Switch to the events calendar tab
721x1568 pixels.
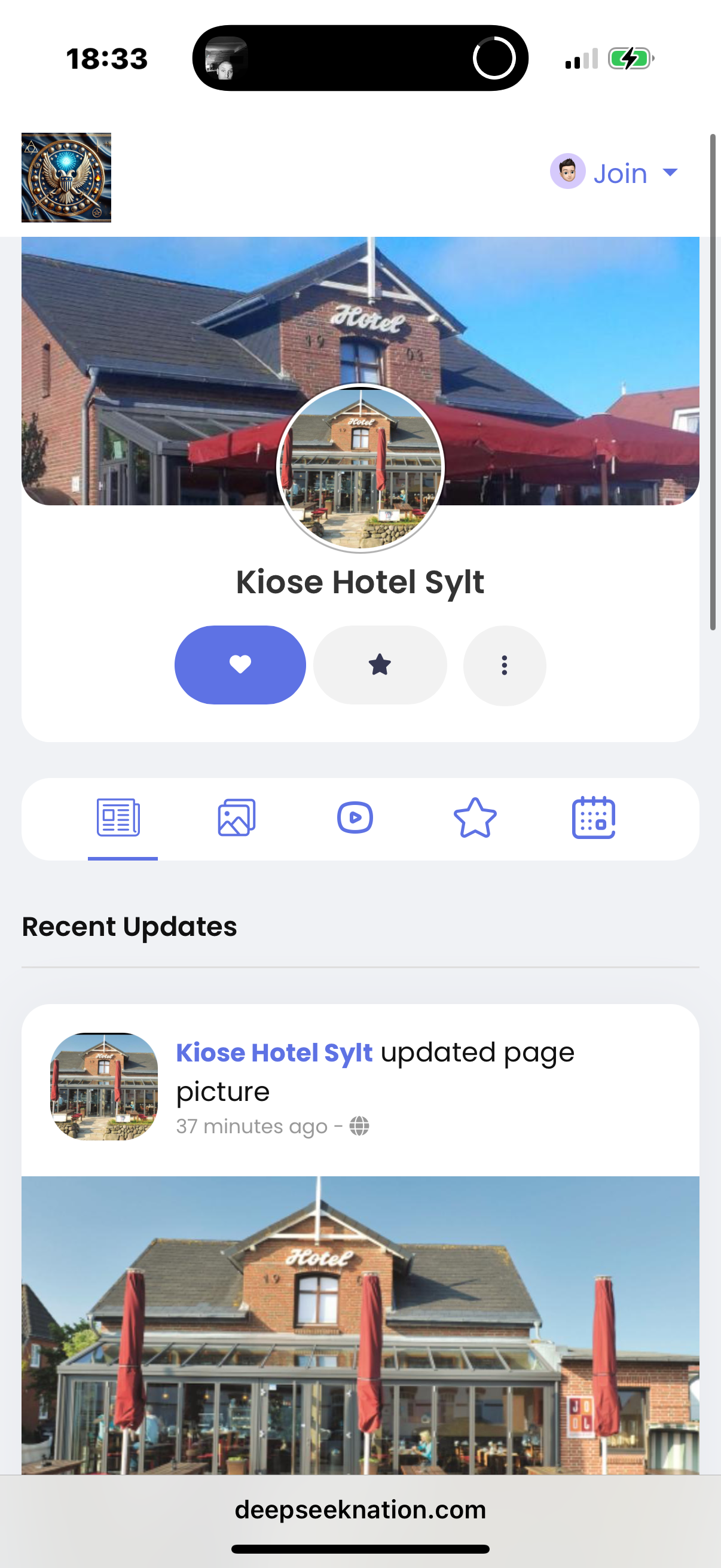point(593,817)
